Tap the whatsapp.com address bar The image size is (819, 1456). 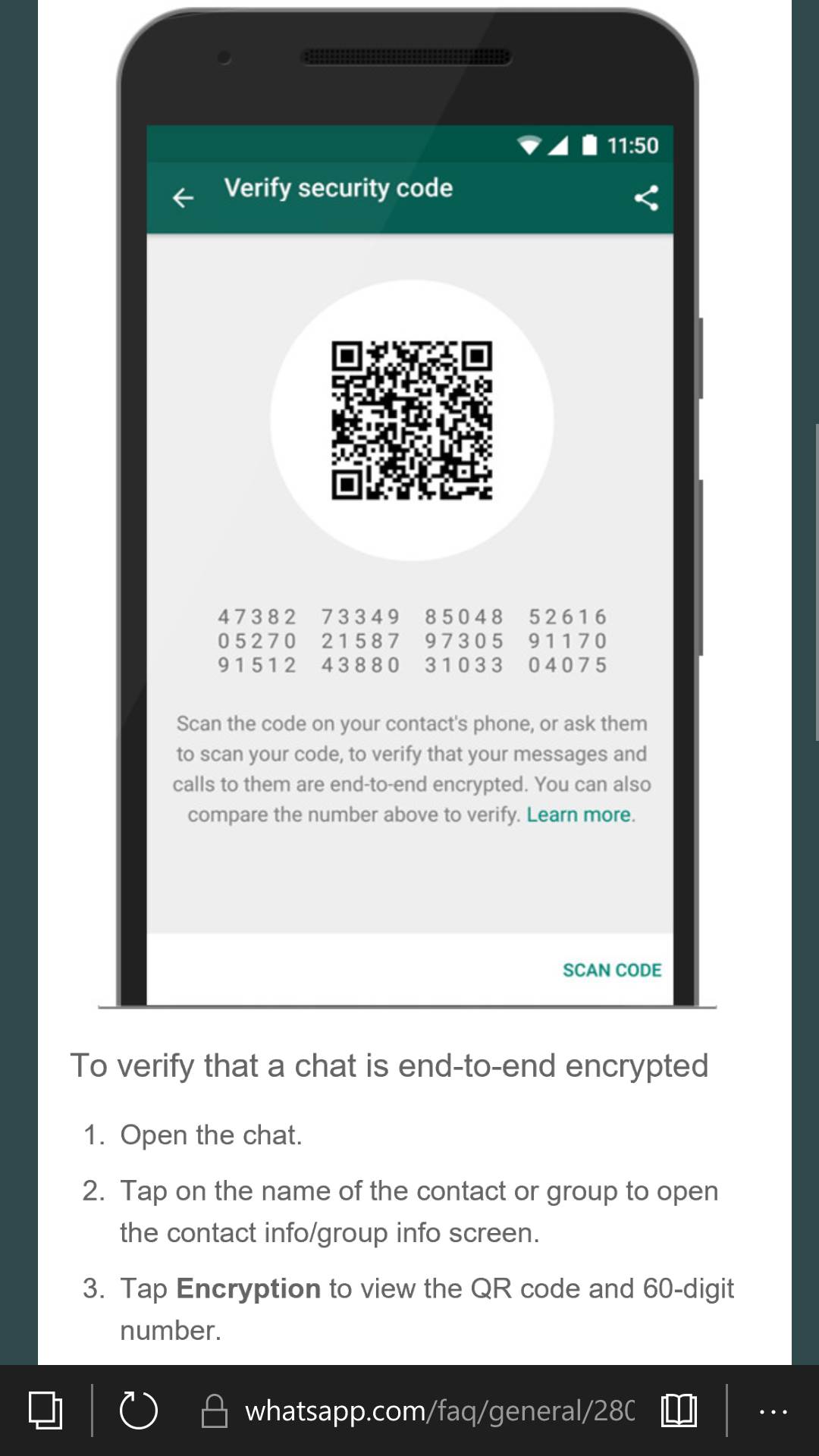pyautogui.click(x=438, y=1410)
